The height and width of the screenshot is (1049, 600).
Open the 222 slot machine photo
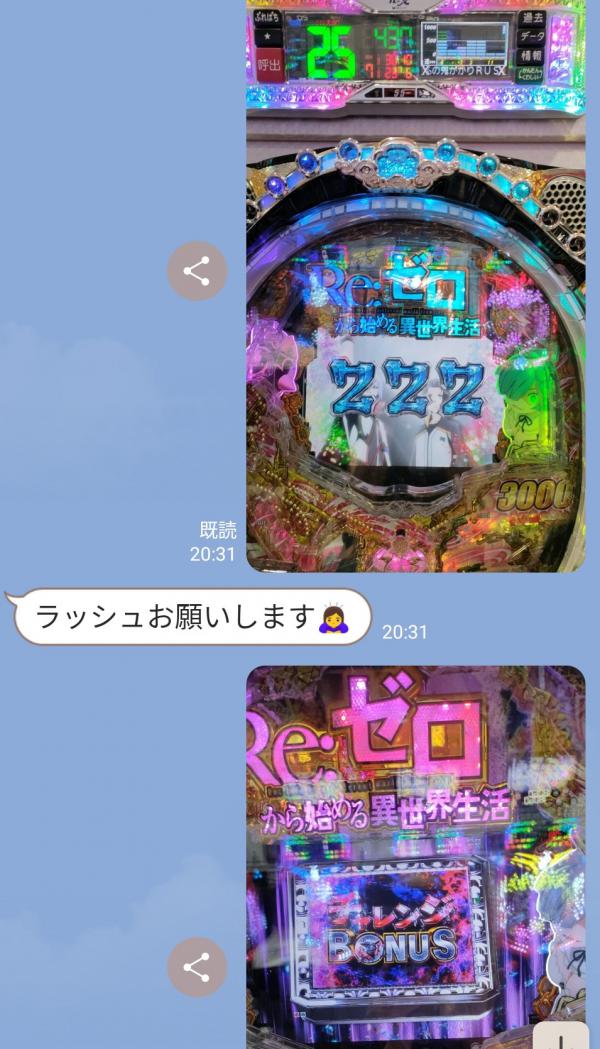click(x=415, y=300)
